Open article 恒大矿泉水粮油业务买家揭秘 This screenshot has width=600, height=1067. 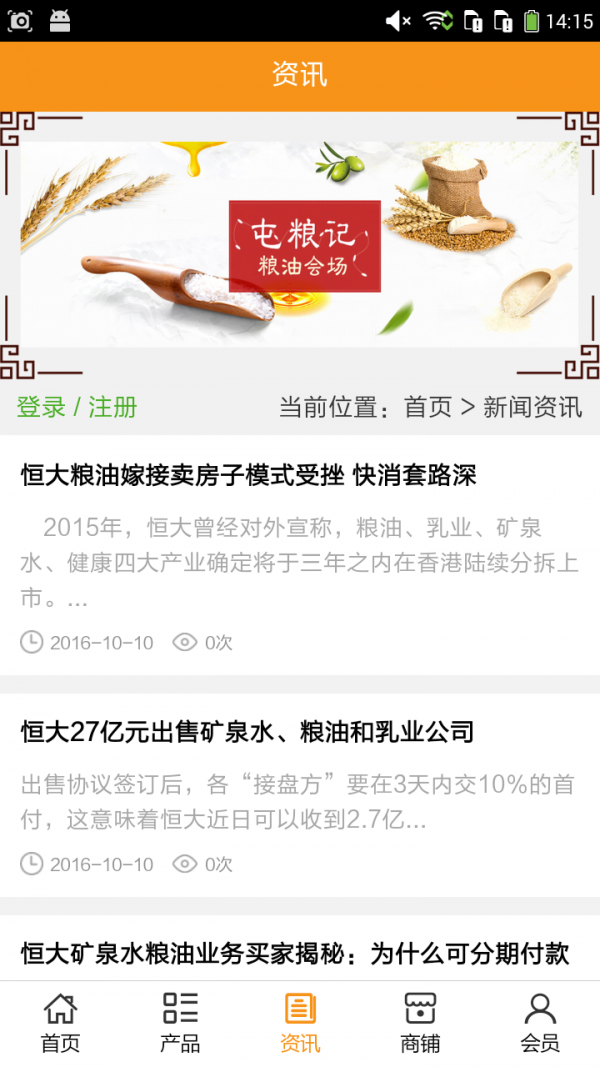[295, 953]
